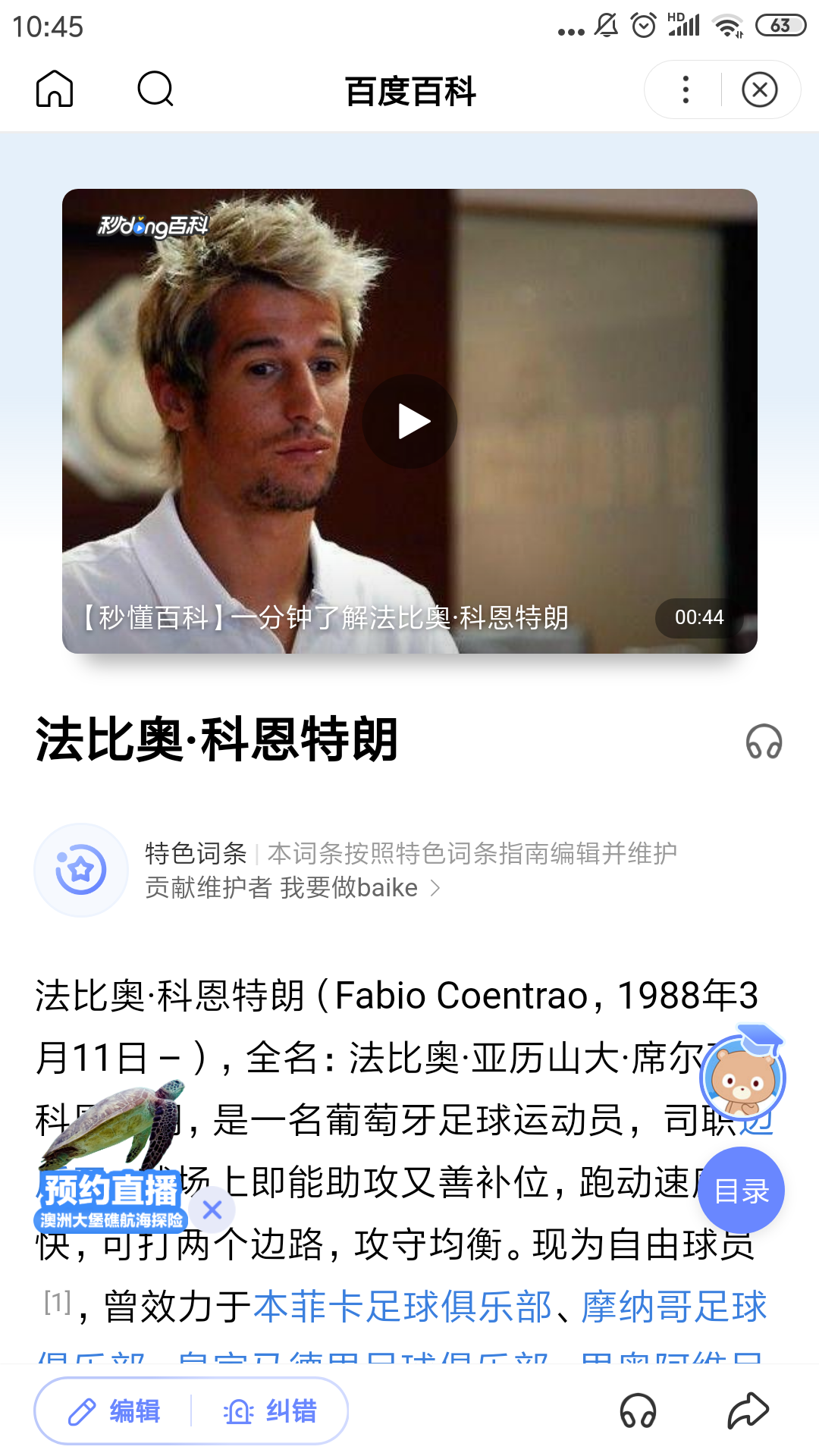Share this entry via arrow icon
Viewport: 819px width, 1456px height.
tap(748, 1411)
